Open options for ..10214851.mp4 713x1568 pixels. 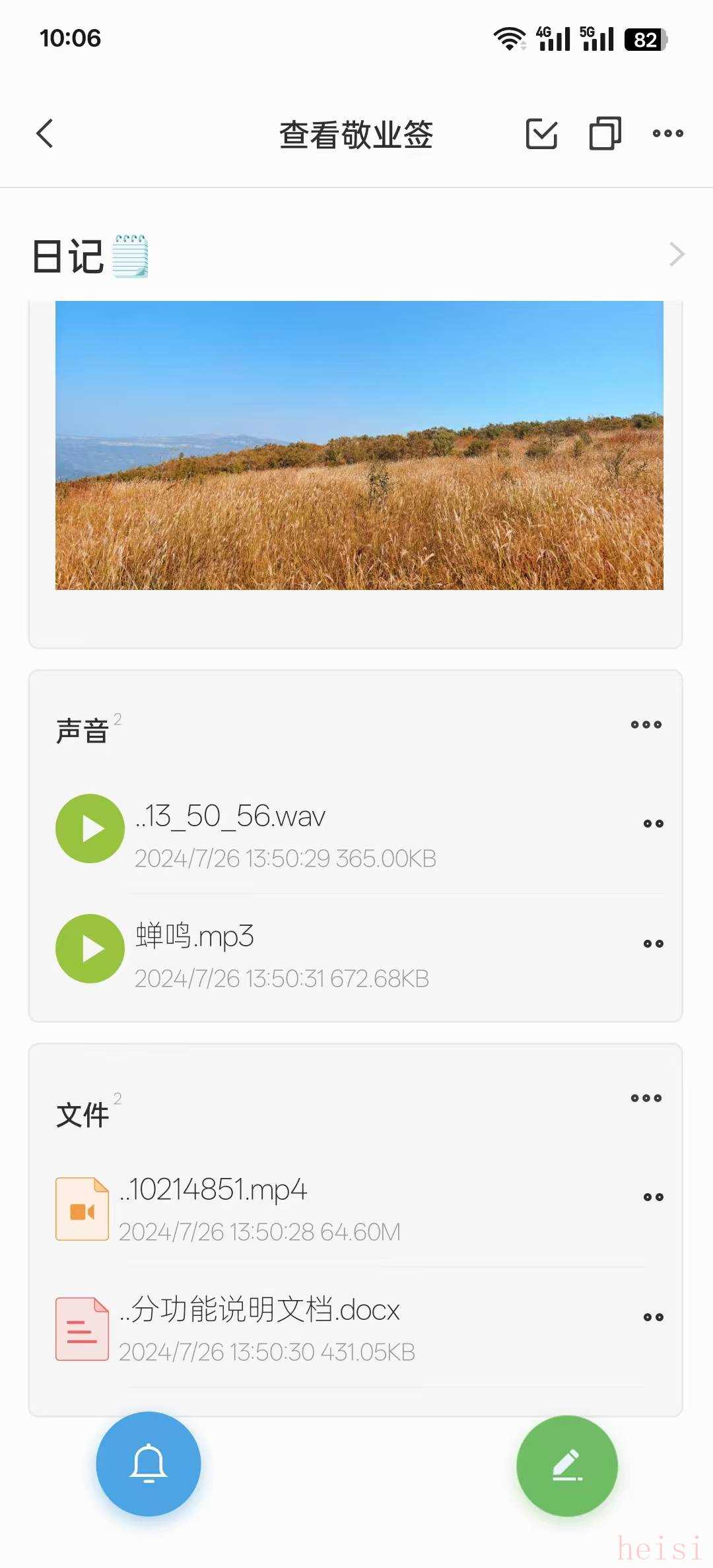[x=653, y=1197]
